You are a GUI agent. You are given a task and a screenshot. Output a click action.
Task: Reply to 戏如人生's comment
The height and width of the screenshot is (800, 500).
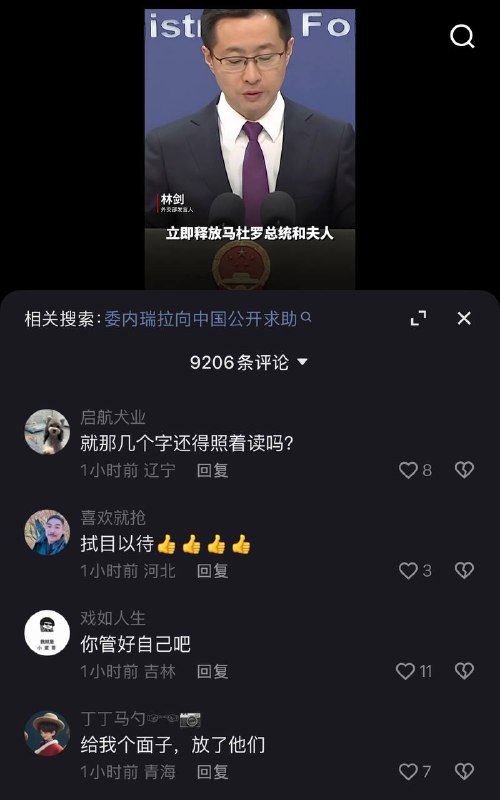212,671
